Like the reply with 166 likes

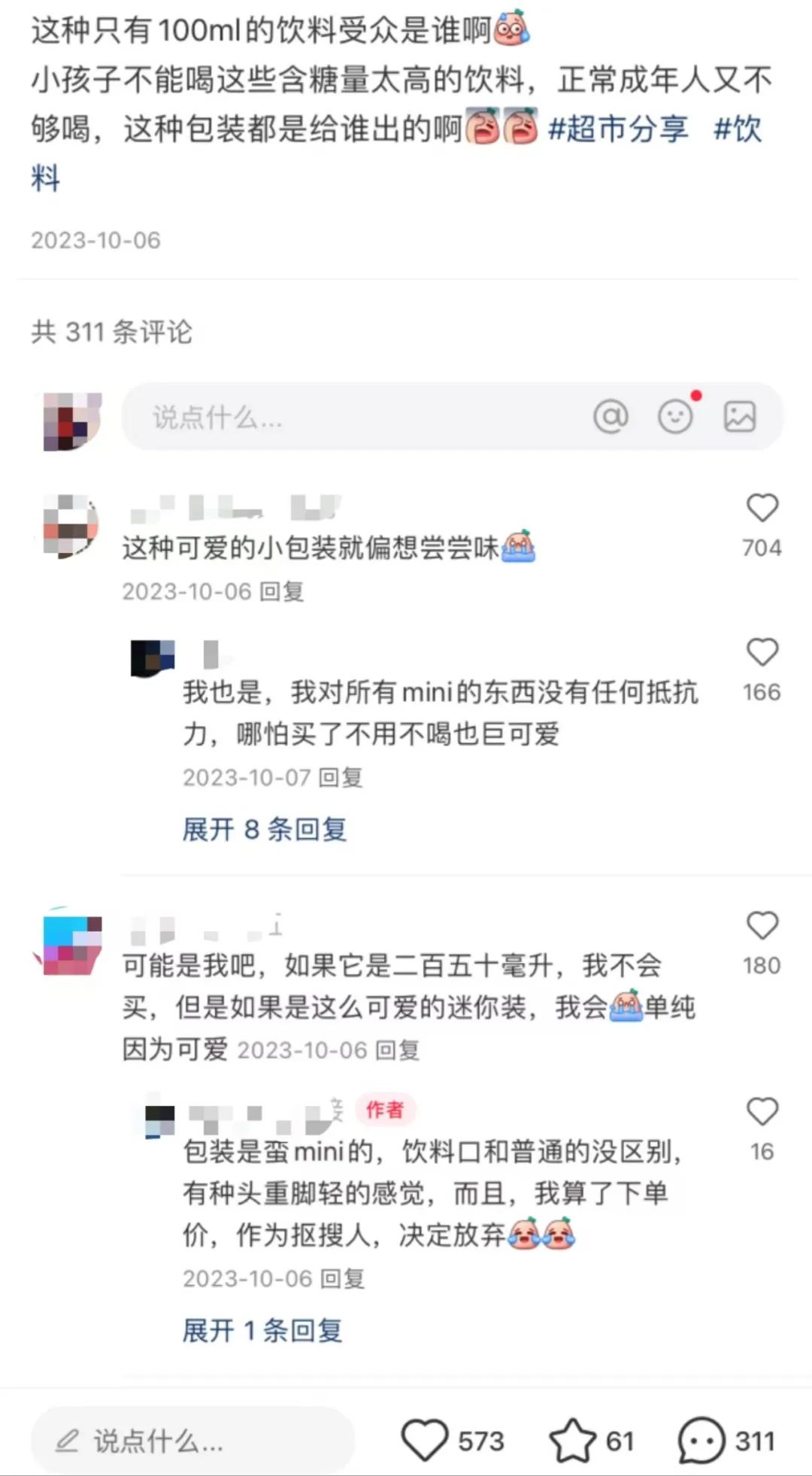[762, 652]
